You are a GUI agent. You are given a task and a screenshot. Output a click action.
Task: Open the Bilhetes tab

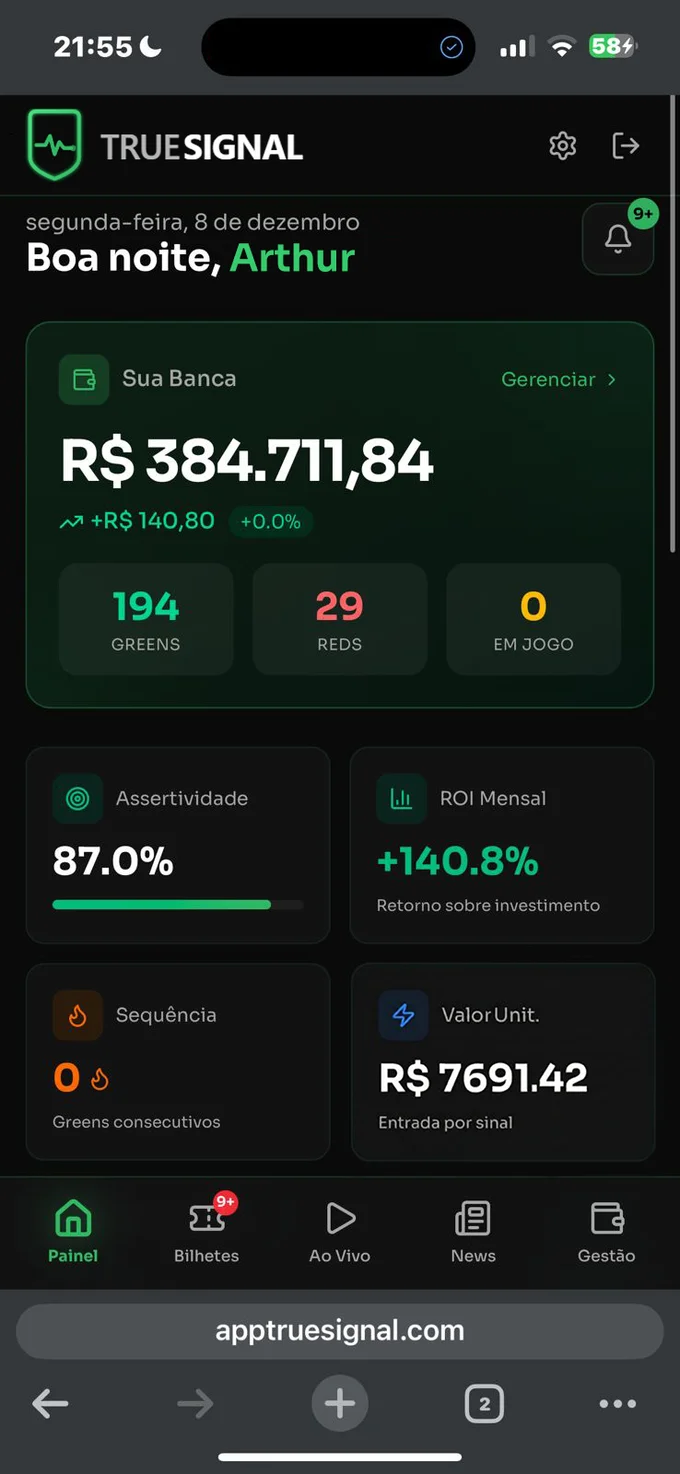[207, 1231]
